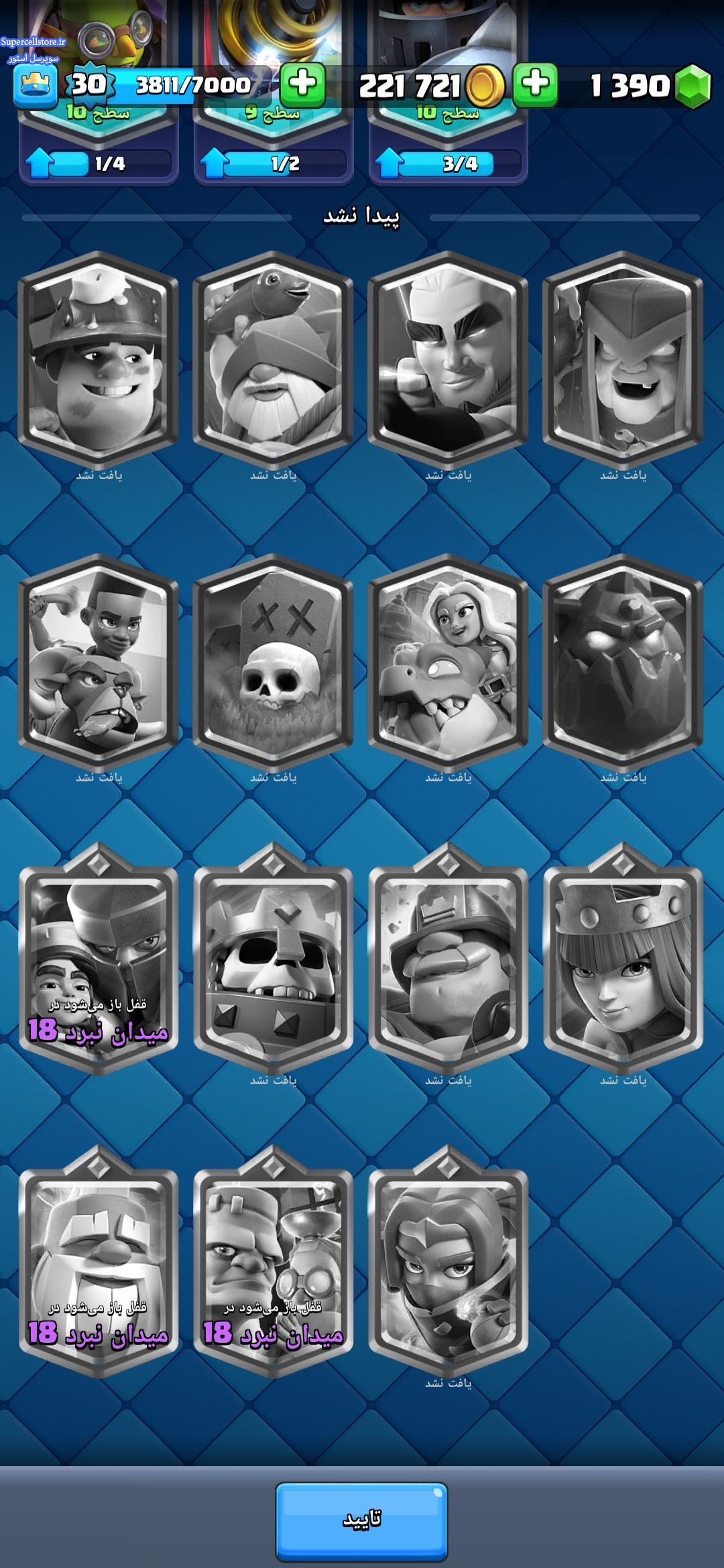
Task: Open the green gems counter showing 1 390
Action: tap(650, 86)
